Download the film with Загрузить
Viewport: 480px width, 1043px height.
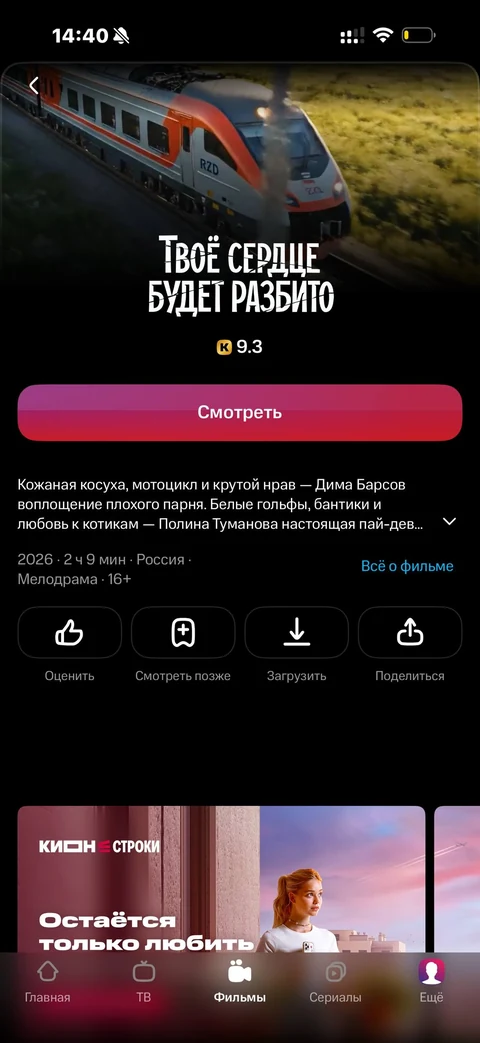coord(297,633)
